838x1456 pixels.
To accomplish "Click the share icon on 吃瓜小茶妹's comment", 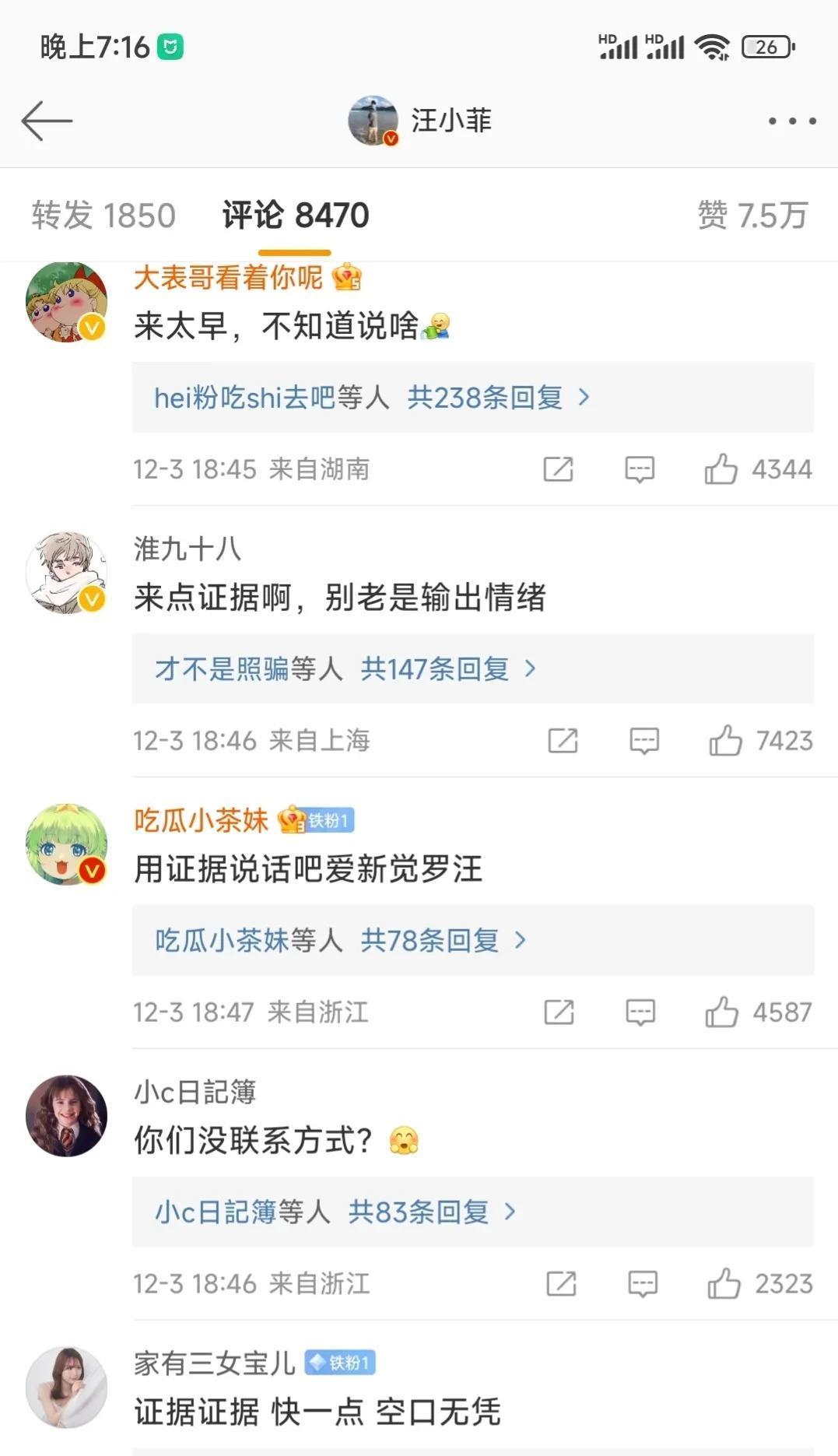I will tap(557, 1012).
